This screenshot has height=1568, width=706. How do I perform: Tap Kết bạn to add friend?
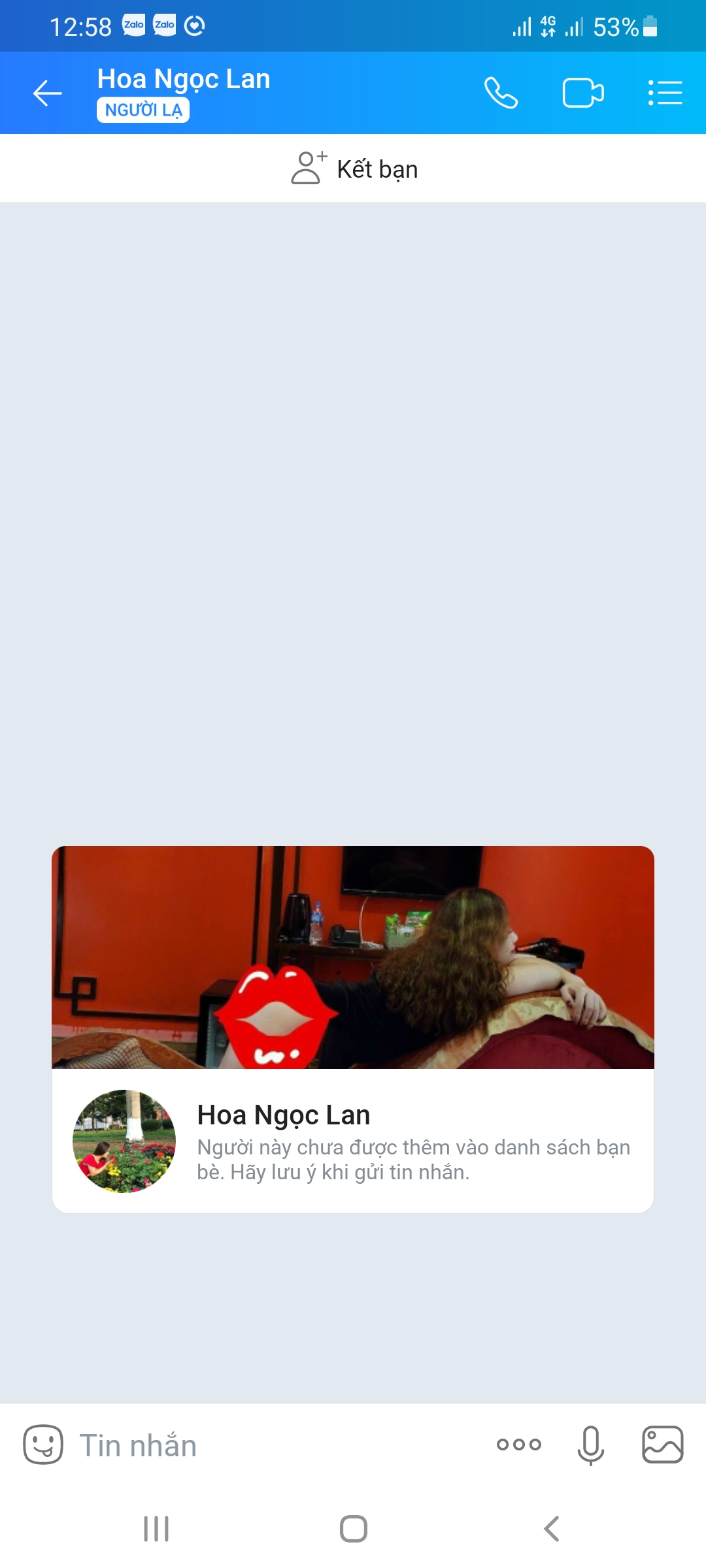coord(354,169)
